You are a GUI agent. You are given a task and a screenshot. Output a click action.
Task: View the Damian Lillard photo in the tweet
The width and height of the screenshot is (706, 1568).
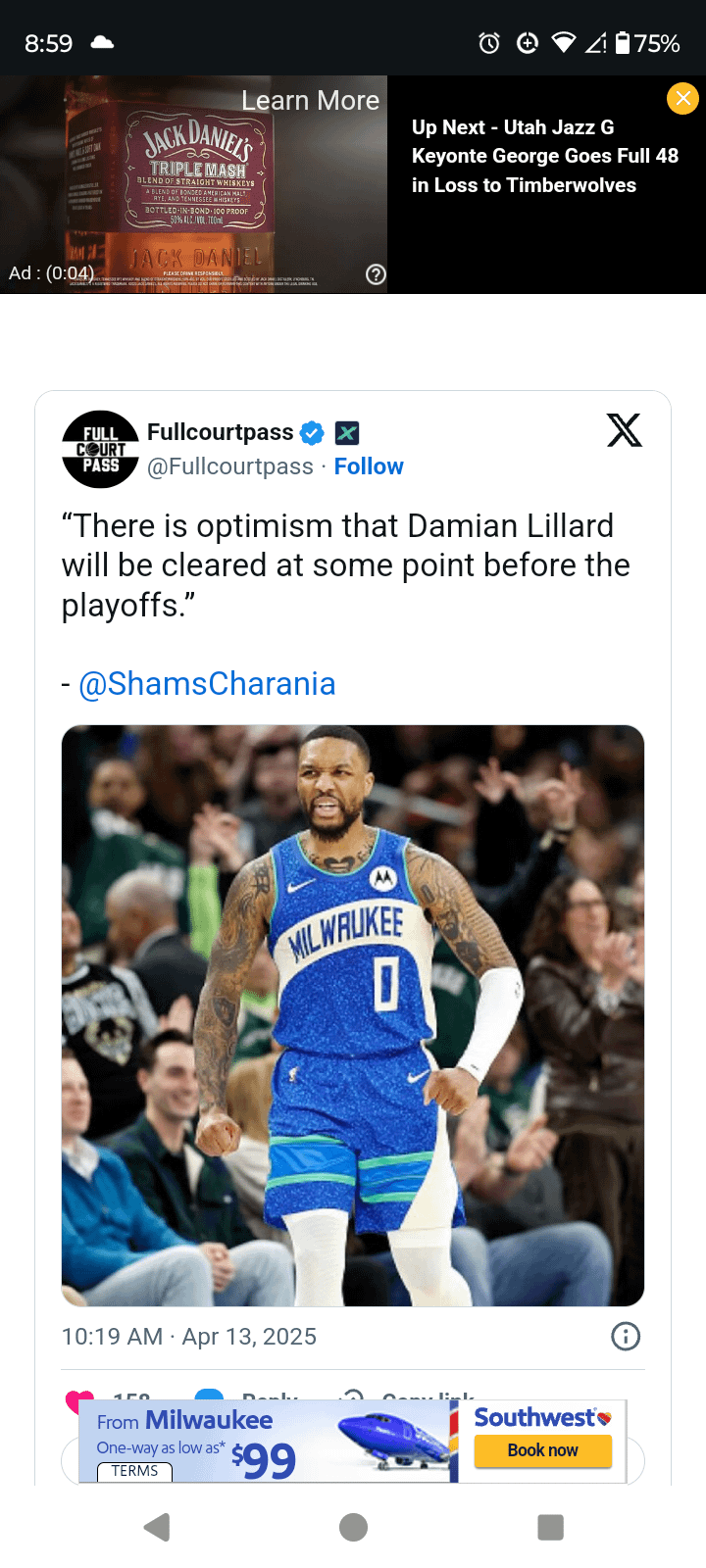pos(353,1015)
